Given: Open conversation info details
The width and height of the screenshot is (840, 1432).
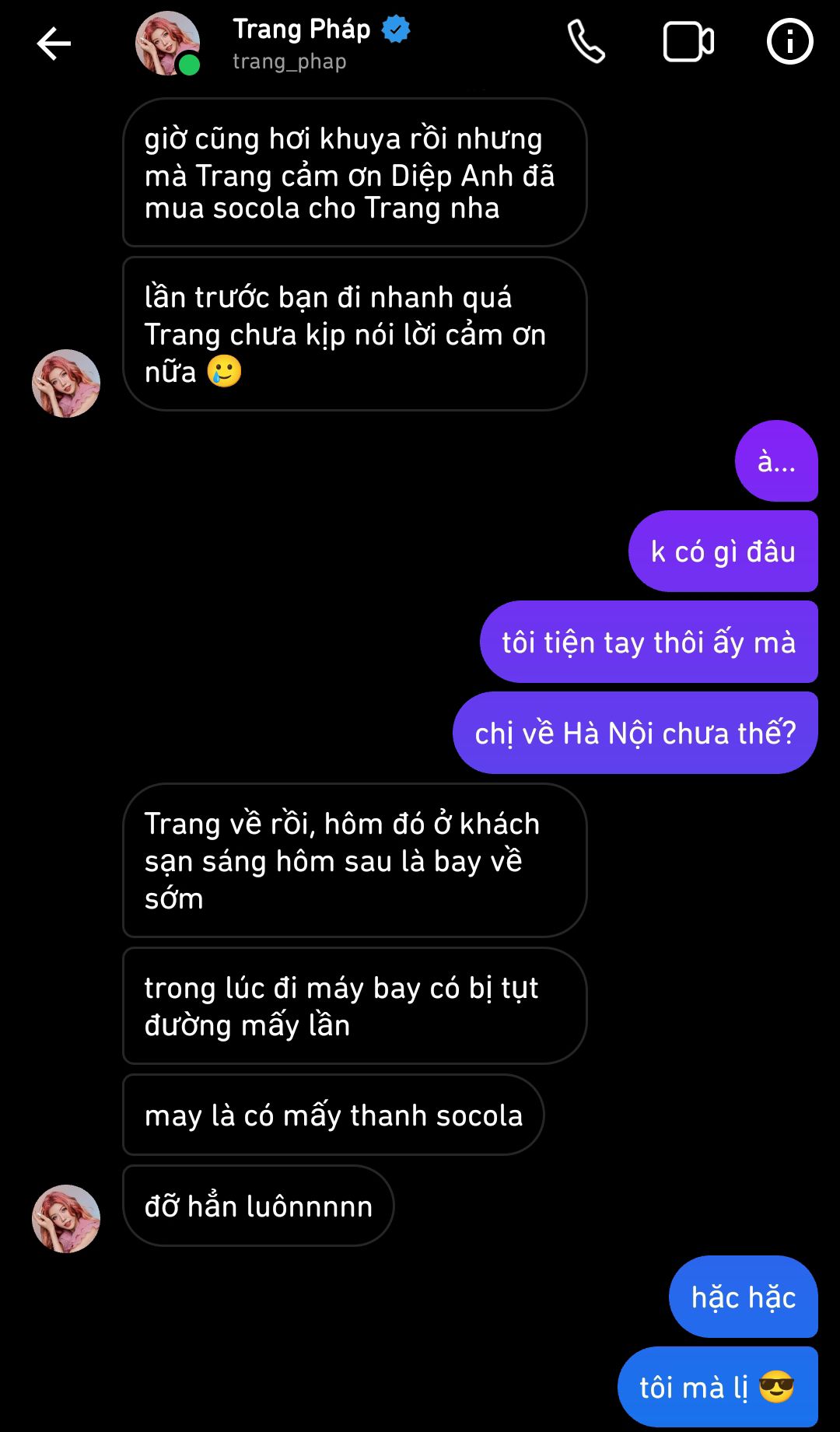Looking at the screenshot, I should tap(789, 42).
